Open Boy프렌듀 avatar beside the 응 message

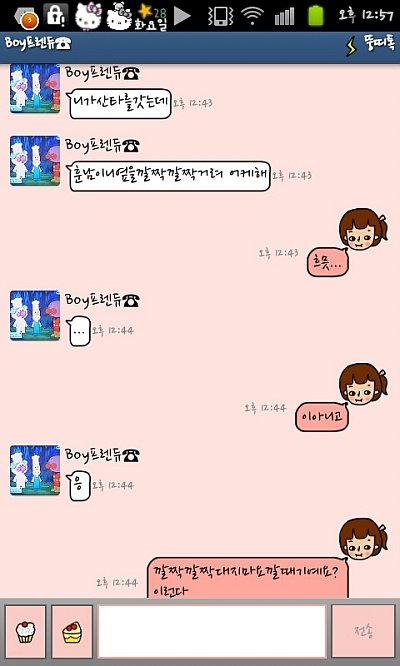click(35, 470)
